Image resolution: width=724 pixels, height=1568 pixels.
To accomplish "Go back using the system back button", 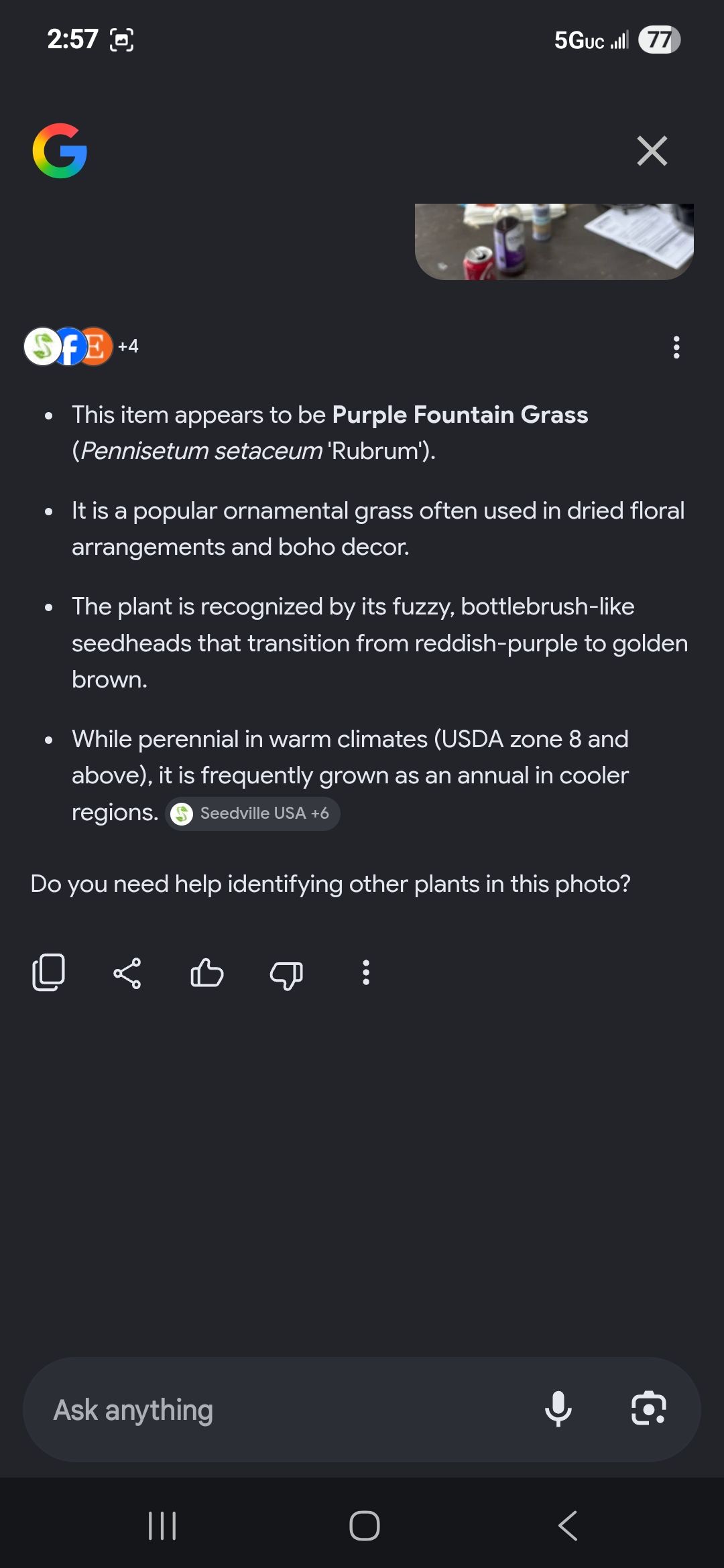I will point(567,1526).
